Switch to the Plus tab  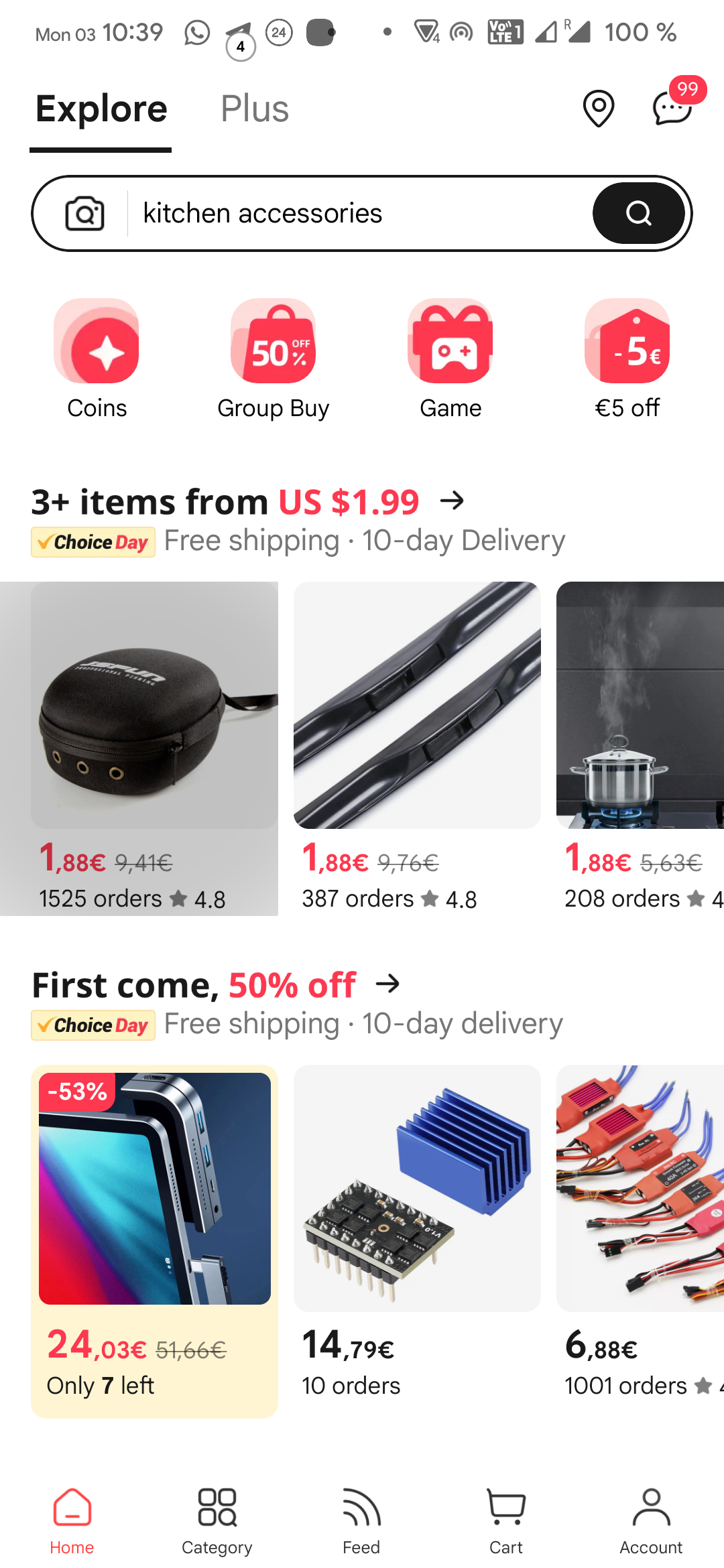(x=255, y=109)
